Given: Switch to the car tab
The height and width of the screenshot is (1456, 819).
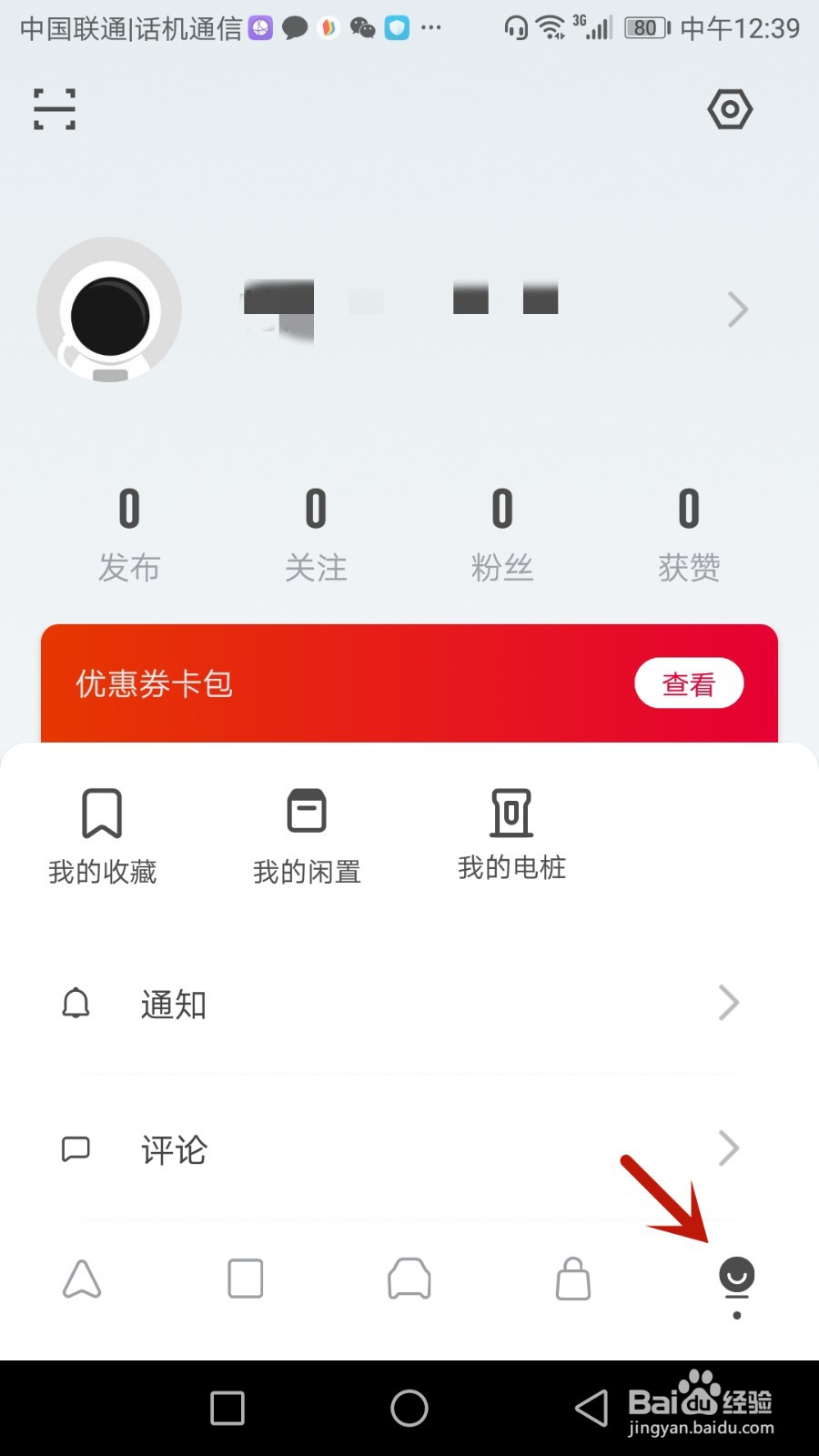Looking at the screenshot, I should pos(409,1279).
